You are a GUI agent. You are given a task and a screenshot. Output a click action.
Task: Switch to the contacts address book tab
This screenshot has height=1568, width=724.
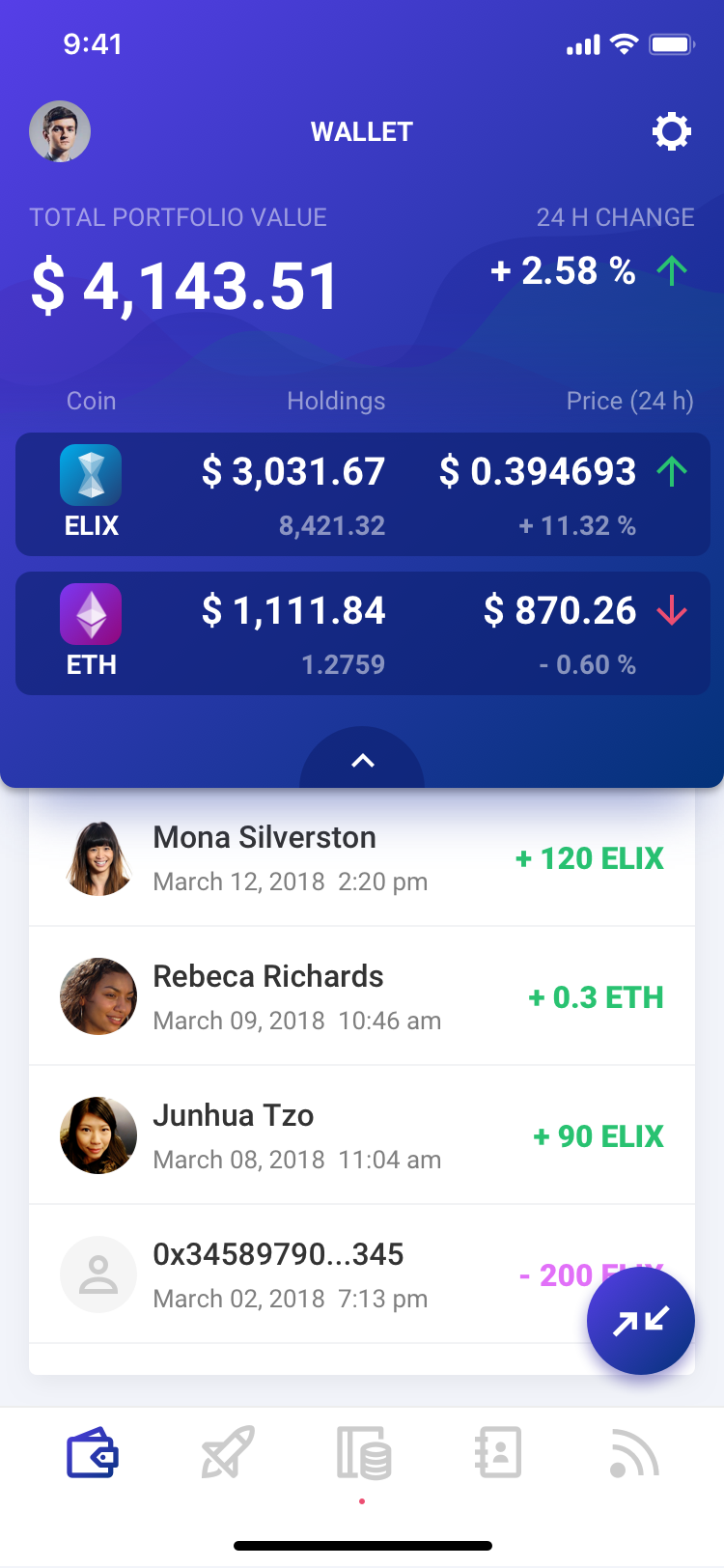coord(498,1453)
